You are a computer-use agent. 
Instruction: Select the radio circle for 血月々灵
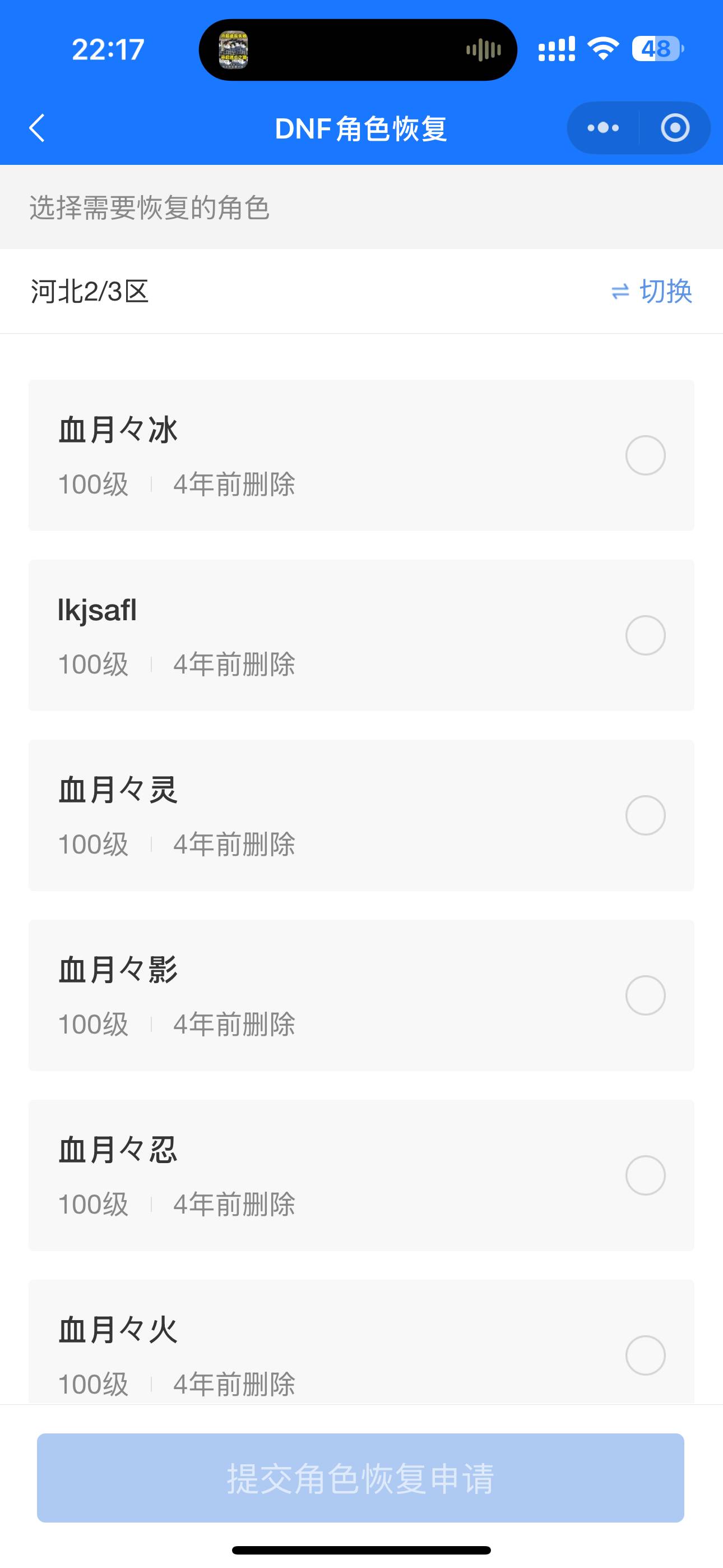point(645,814)
